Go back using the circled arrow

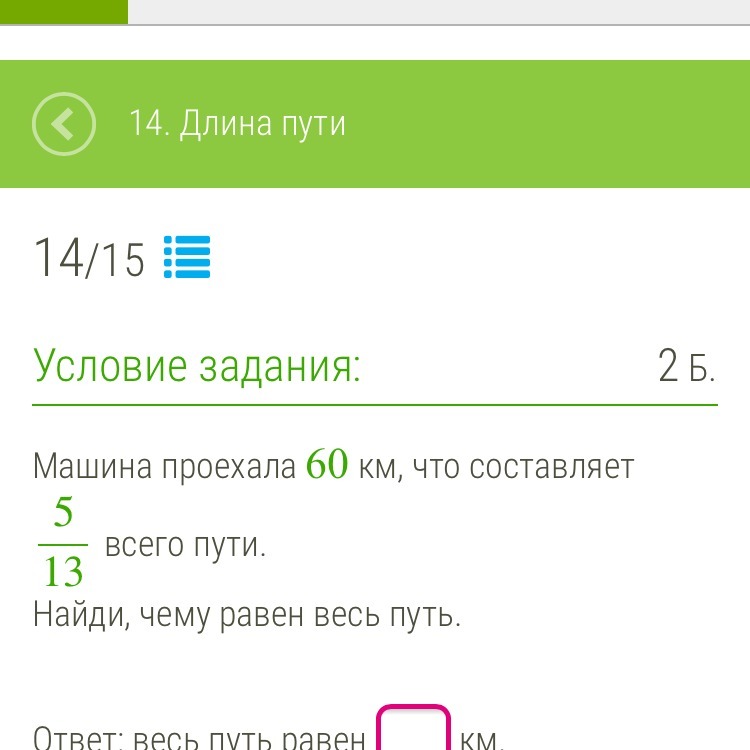[64, 124]
